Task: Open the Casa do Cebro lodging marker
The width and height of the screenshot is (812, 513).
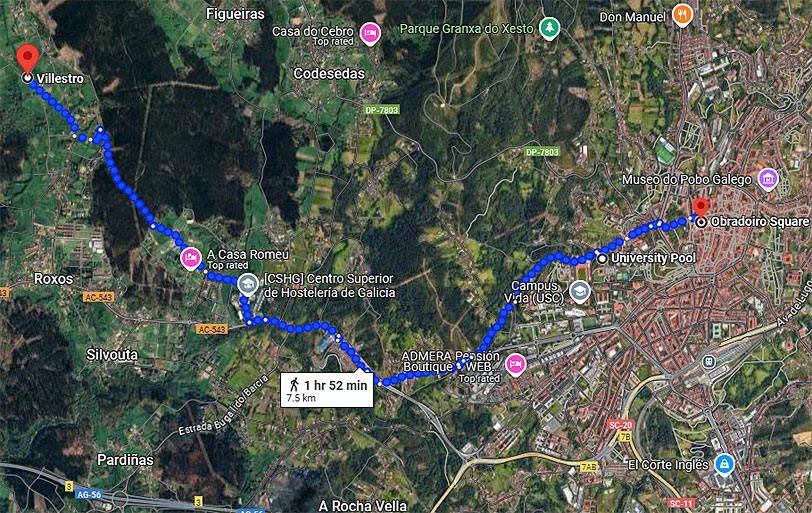Action: tap(370, 33)
